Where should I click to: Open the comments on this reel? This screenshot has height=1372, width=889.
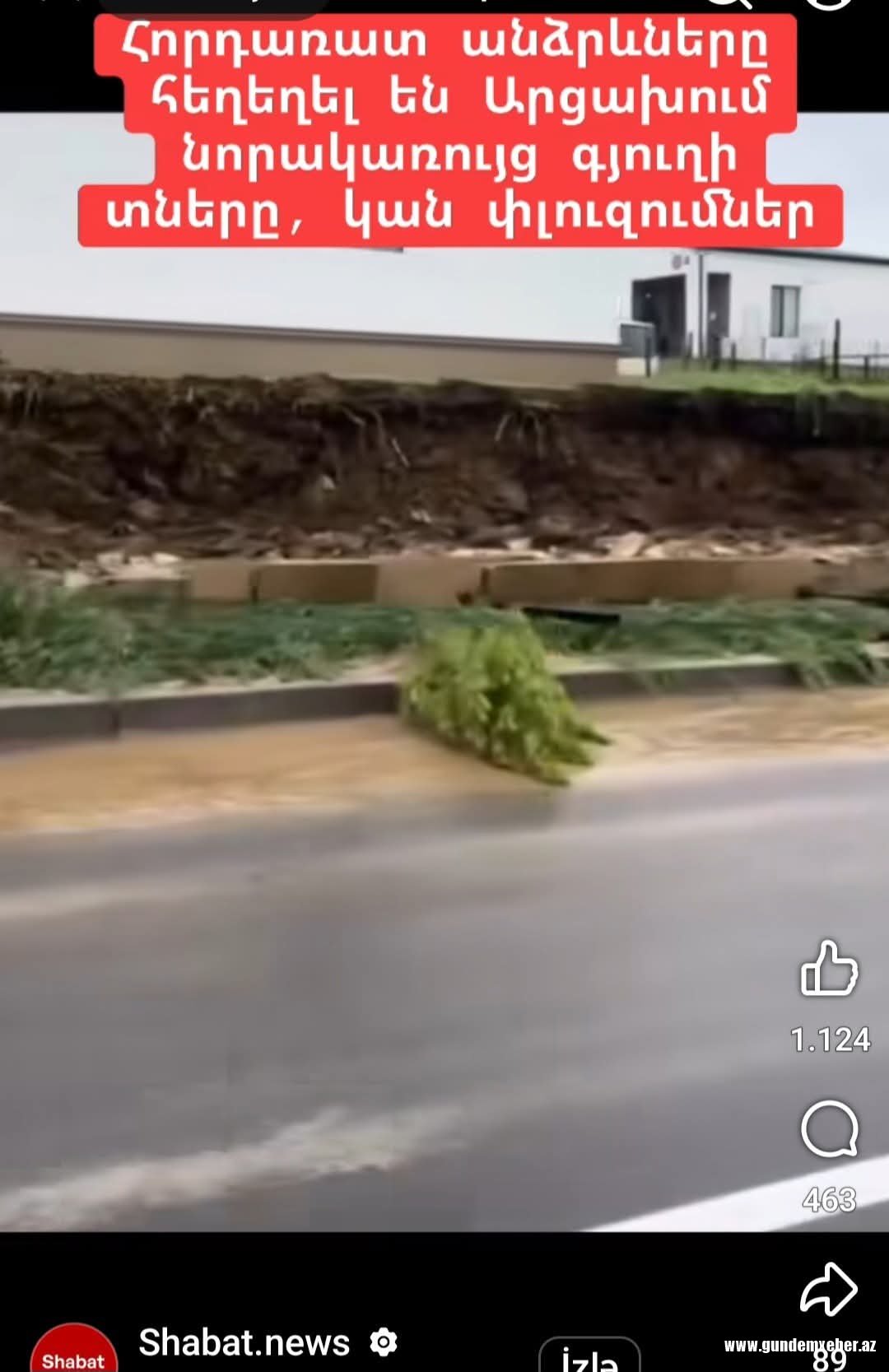(829, 1129)
